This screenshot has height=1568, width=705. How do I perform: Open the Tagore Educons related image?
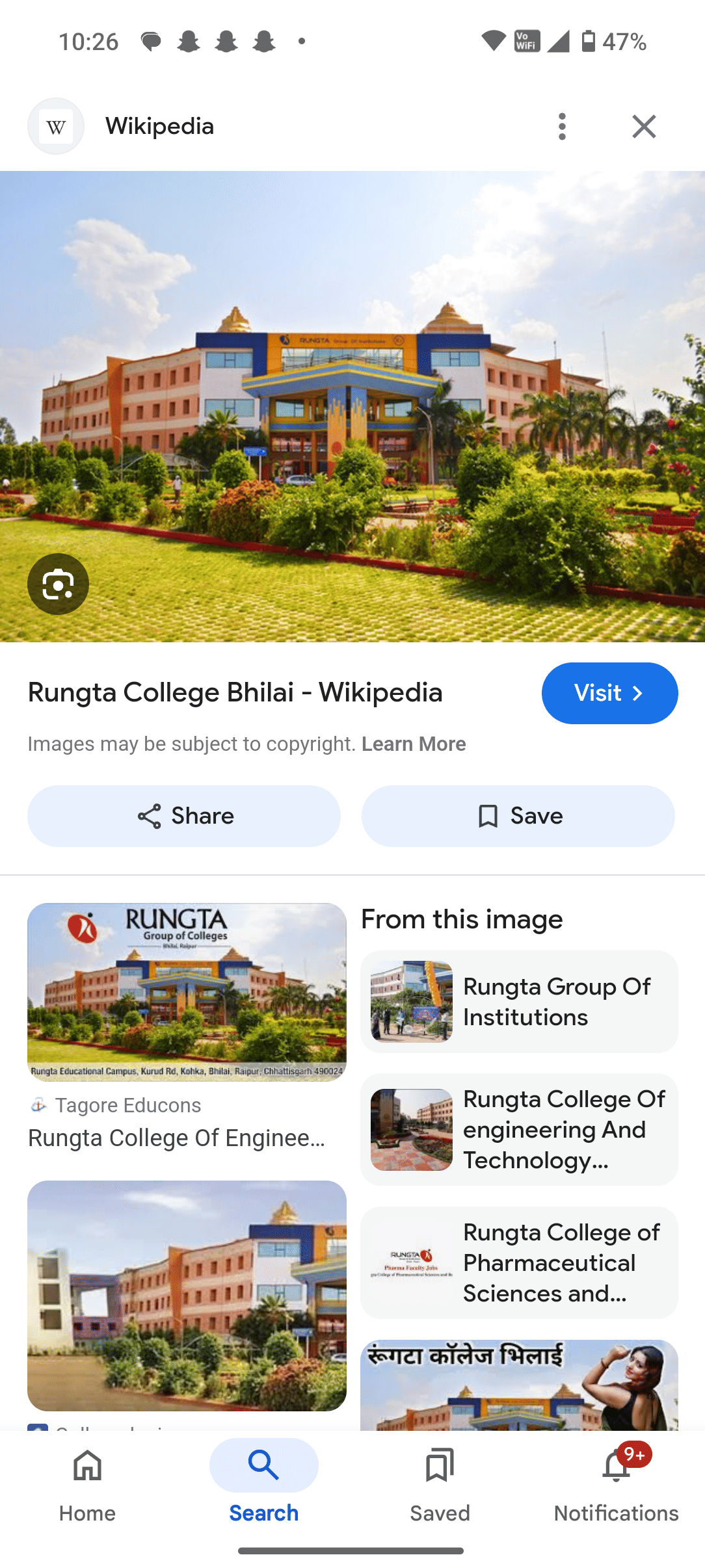[x=187, y=992]
